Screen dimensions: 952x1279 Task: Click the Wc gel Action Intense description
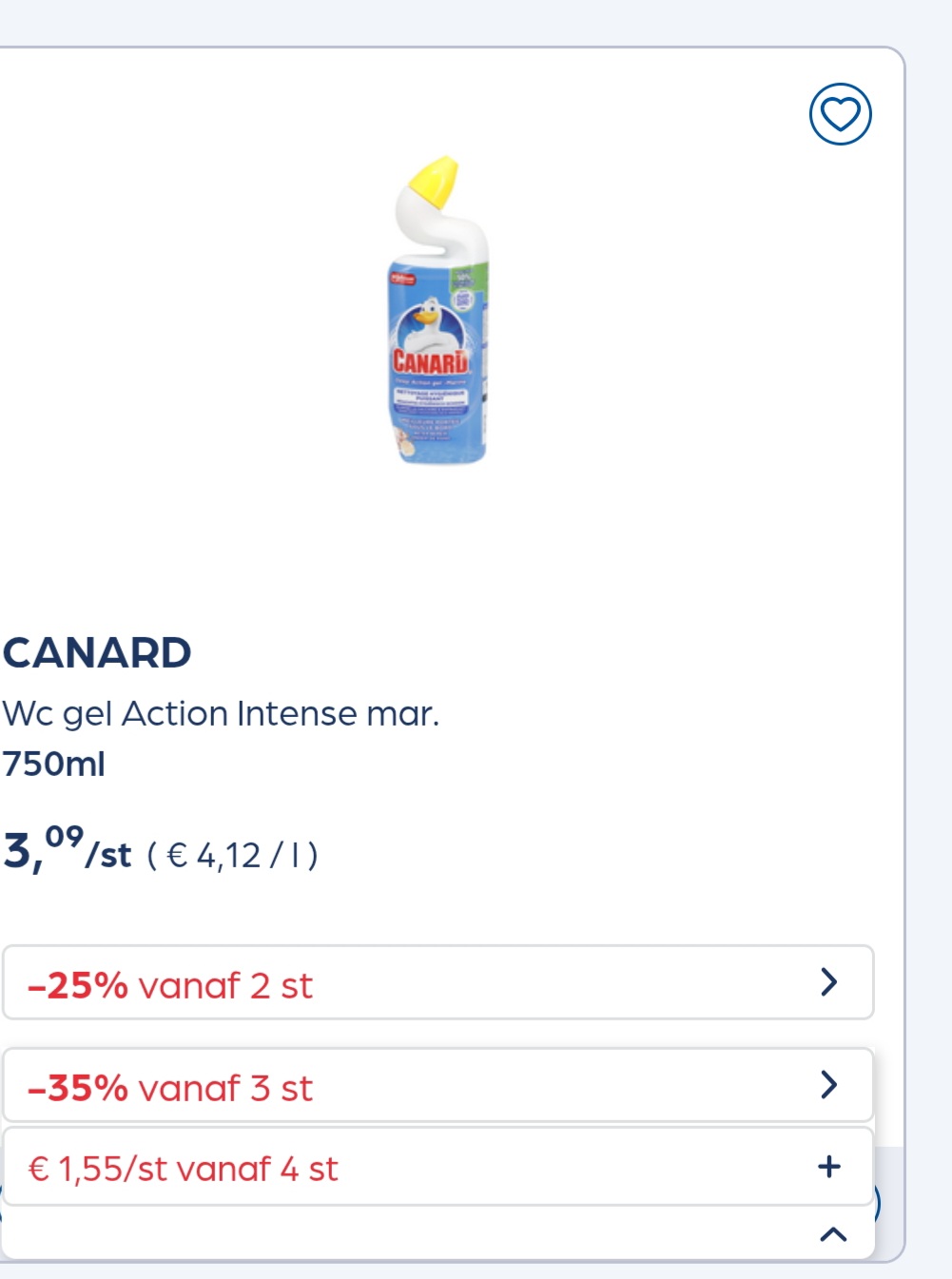click(x=221, y=713)
